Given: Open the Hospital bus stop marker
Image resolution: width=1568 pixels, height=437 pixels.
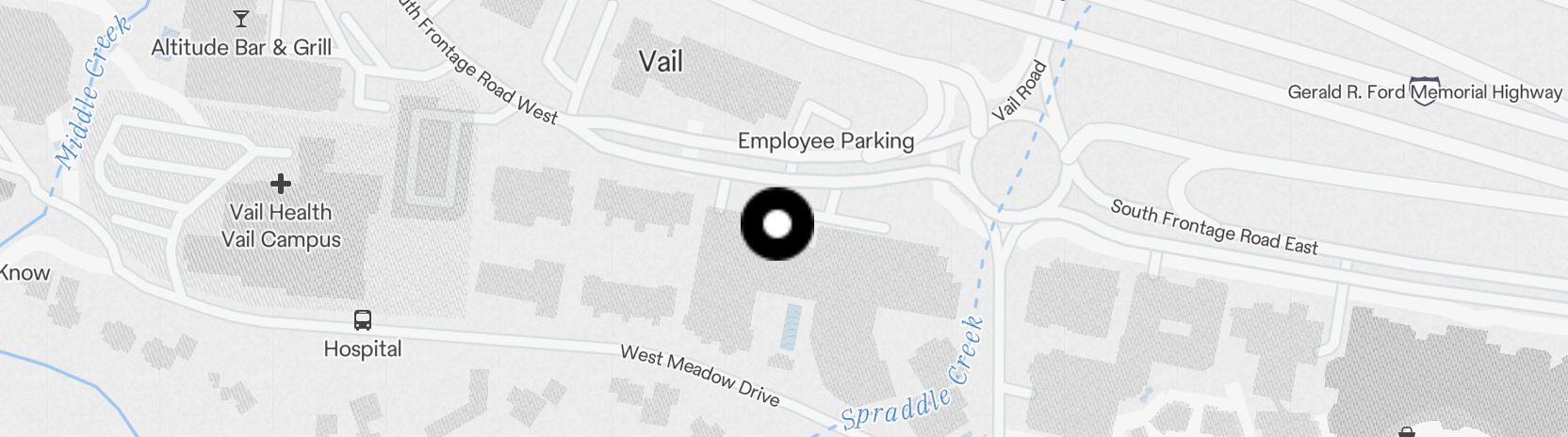Looking at the screenshot, I should click(x=363, y=320).
